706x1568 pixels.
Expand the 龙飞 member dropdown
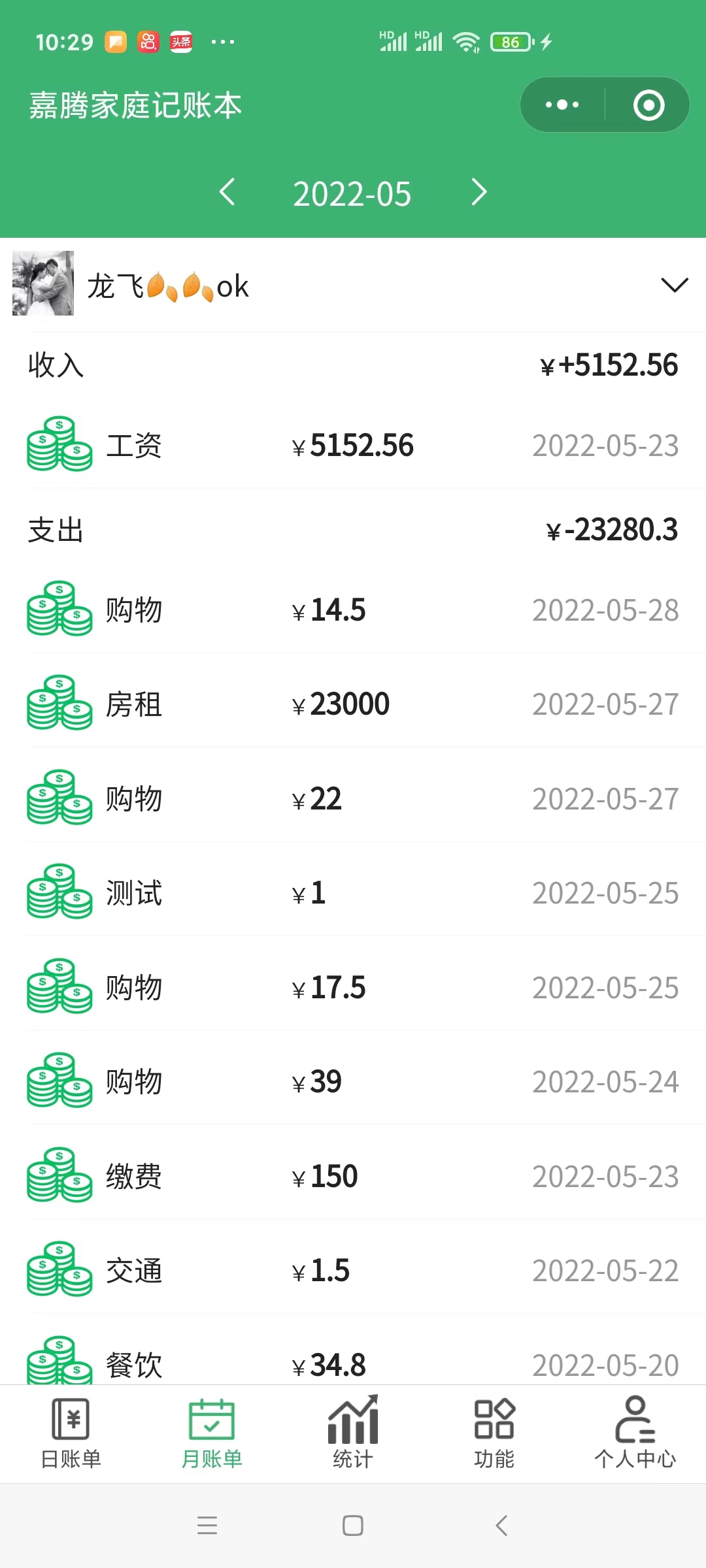click(675, 285)
